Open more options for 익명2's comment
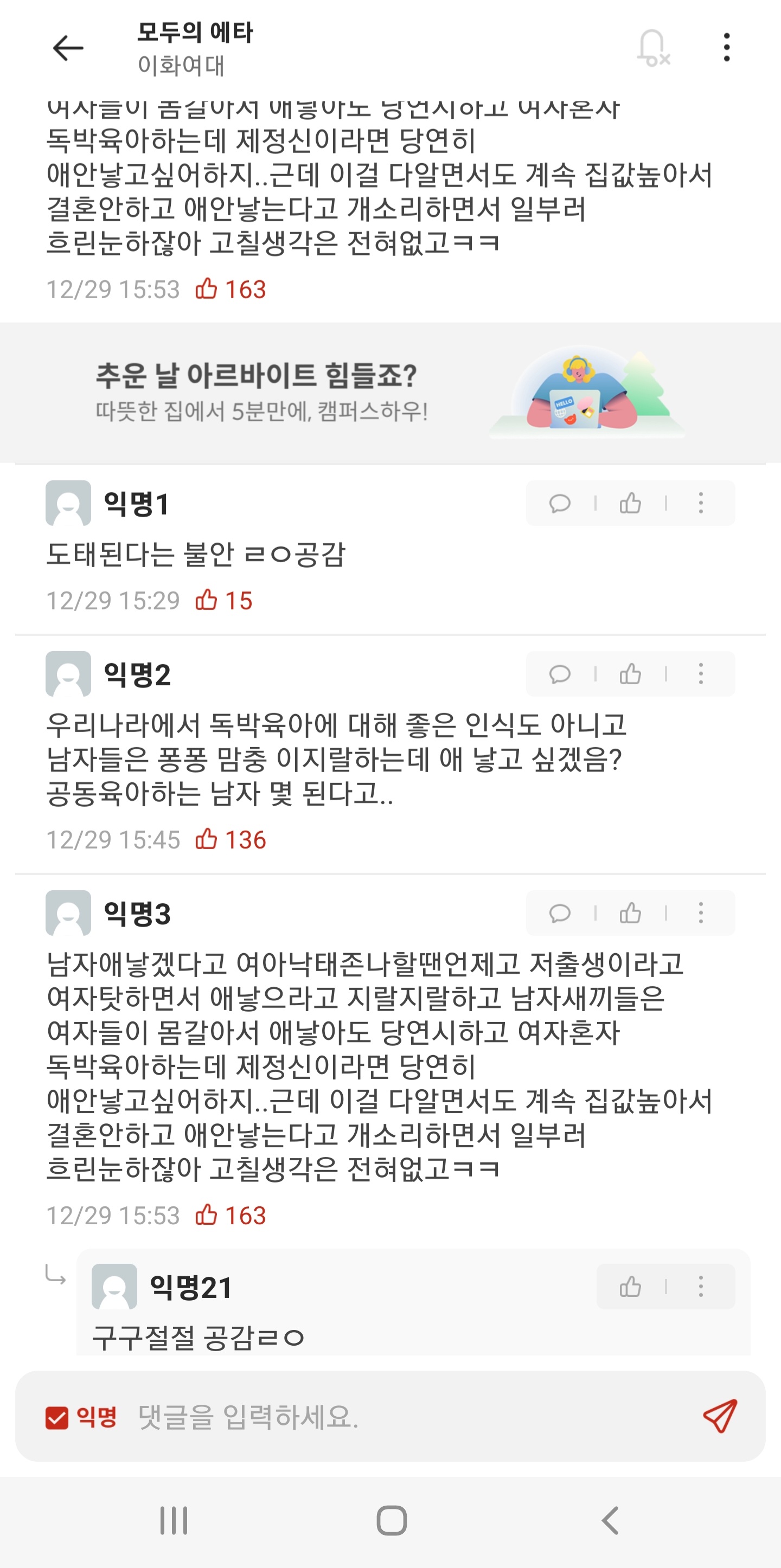 [701, 674]
